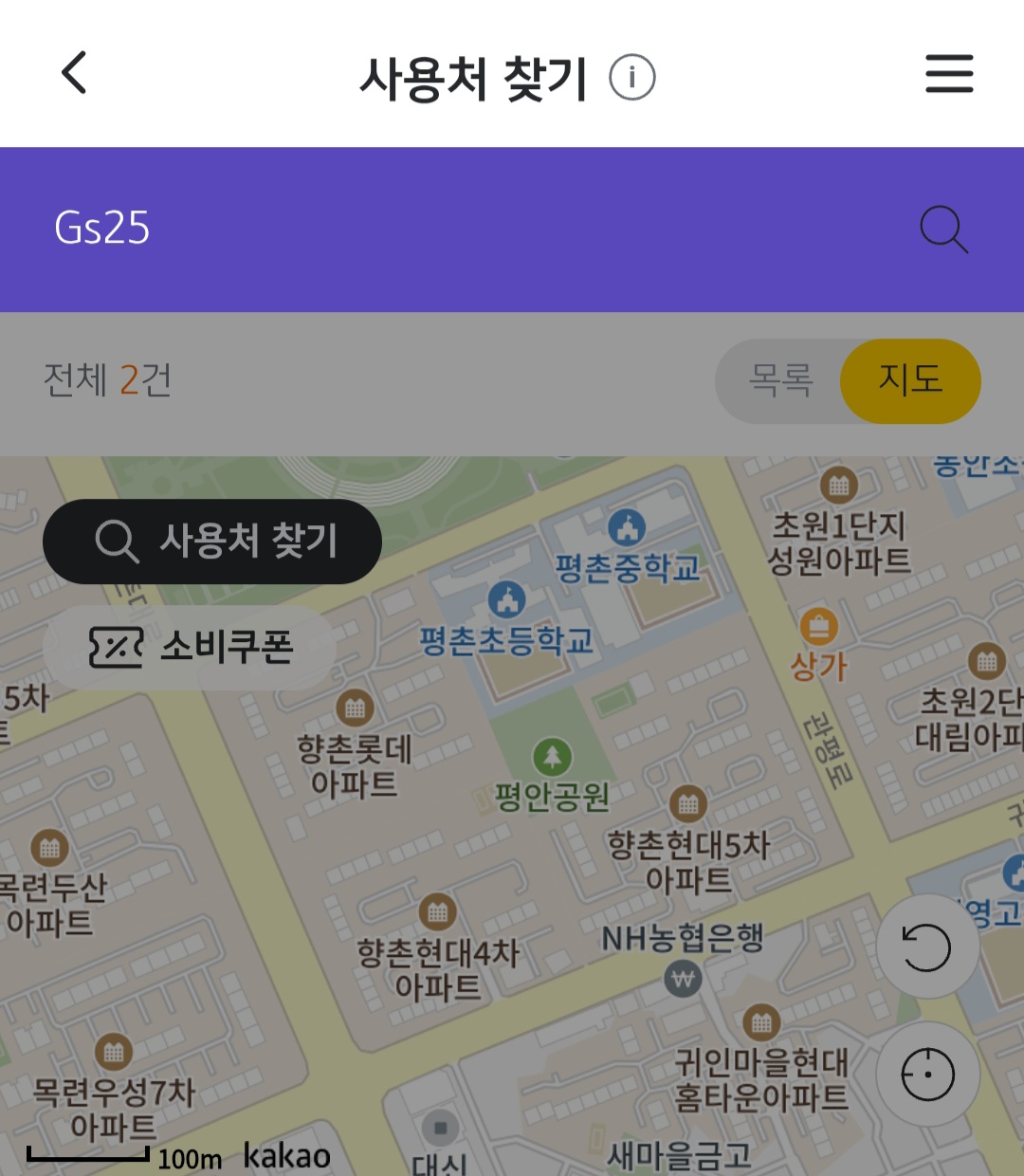This screenshot has width=1024, height=1176.
Task: Tap the info icon next to 사용처 찾기 title
Action: (632, 76)
